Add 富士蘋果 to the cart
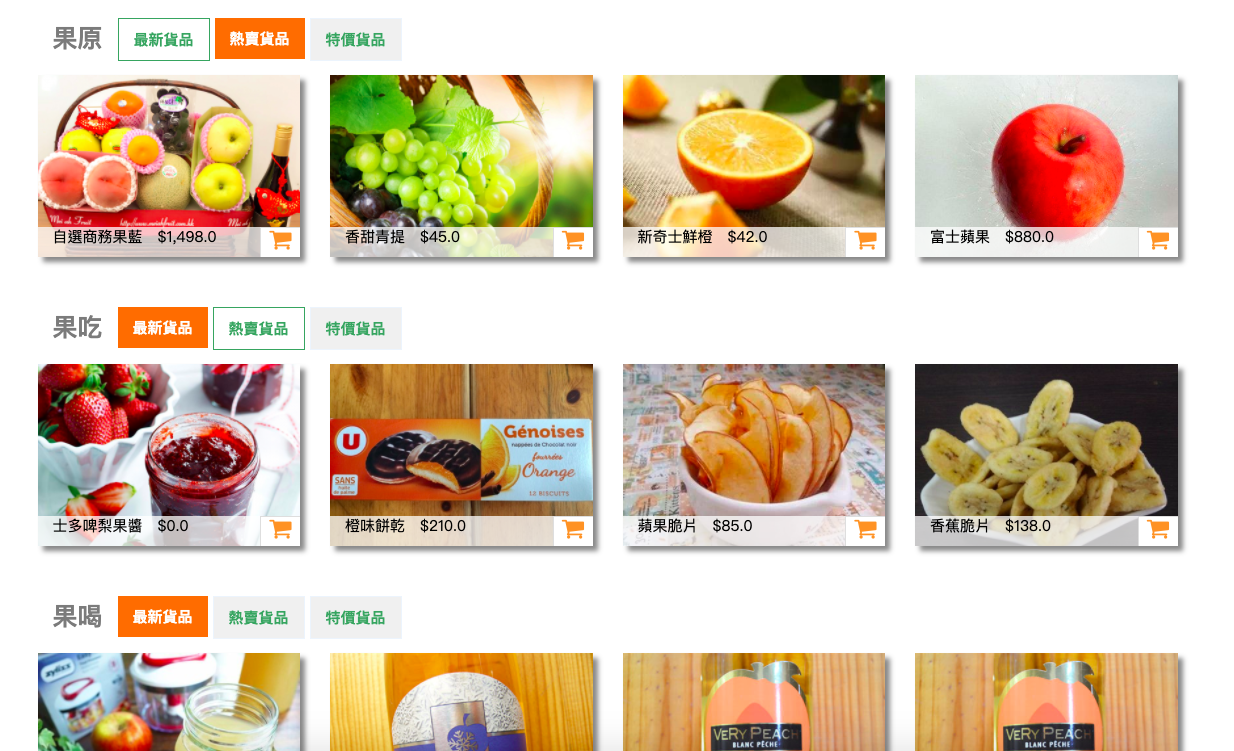The width and height of the screenshot is (1234, 751). 1158,241
